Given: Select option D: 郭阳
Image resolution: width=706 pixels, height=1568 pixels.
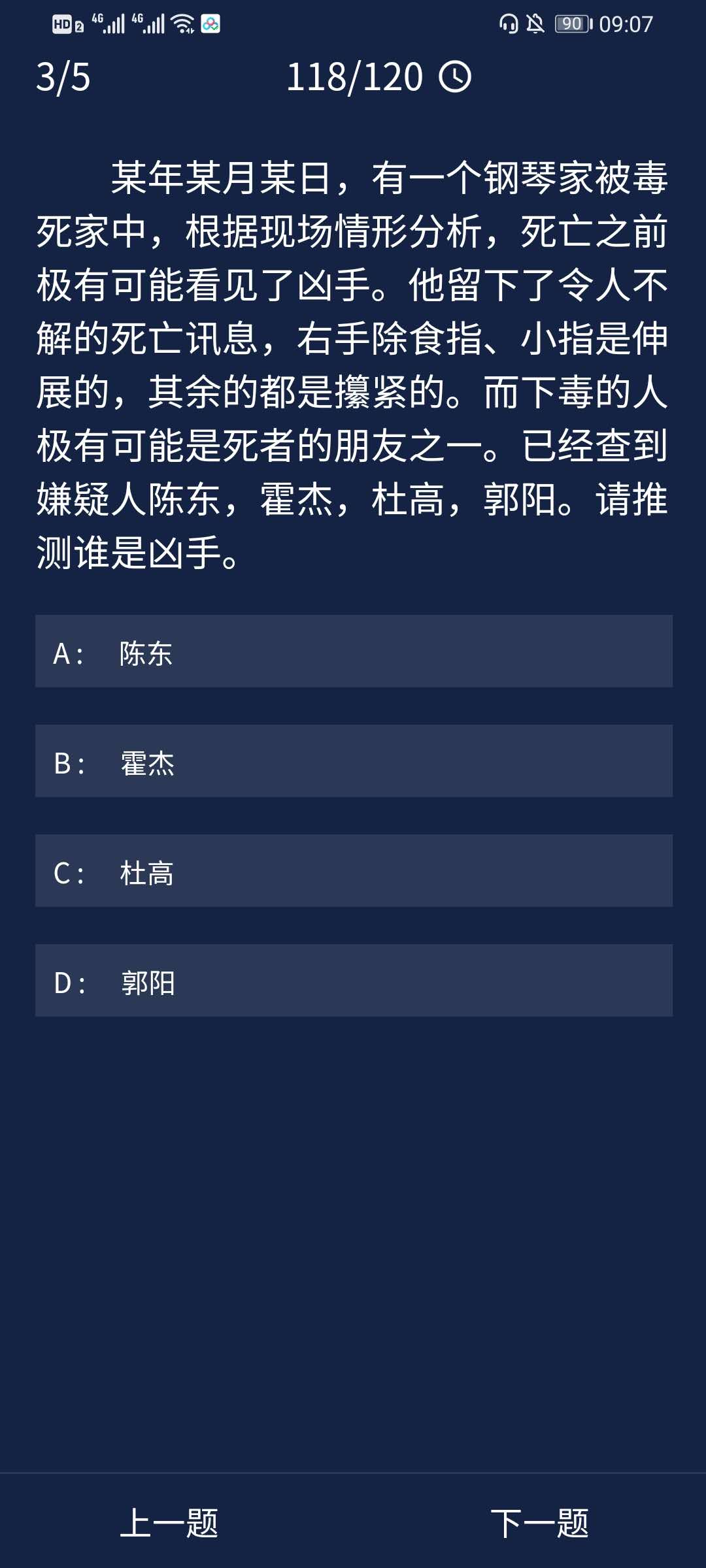Looking at the screenshot, I should 353,981.
